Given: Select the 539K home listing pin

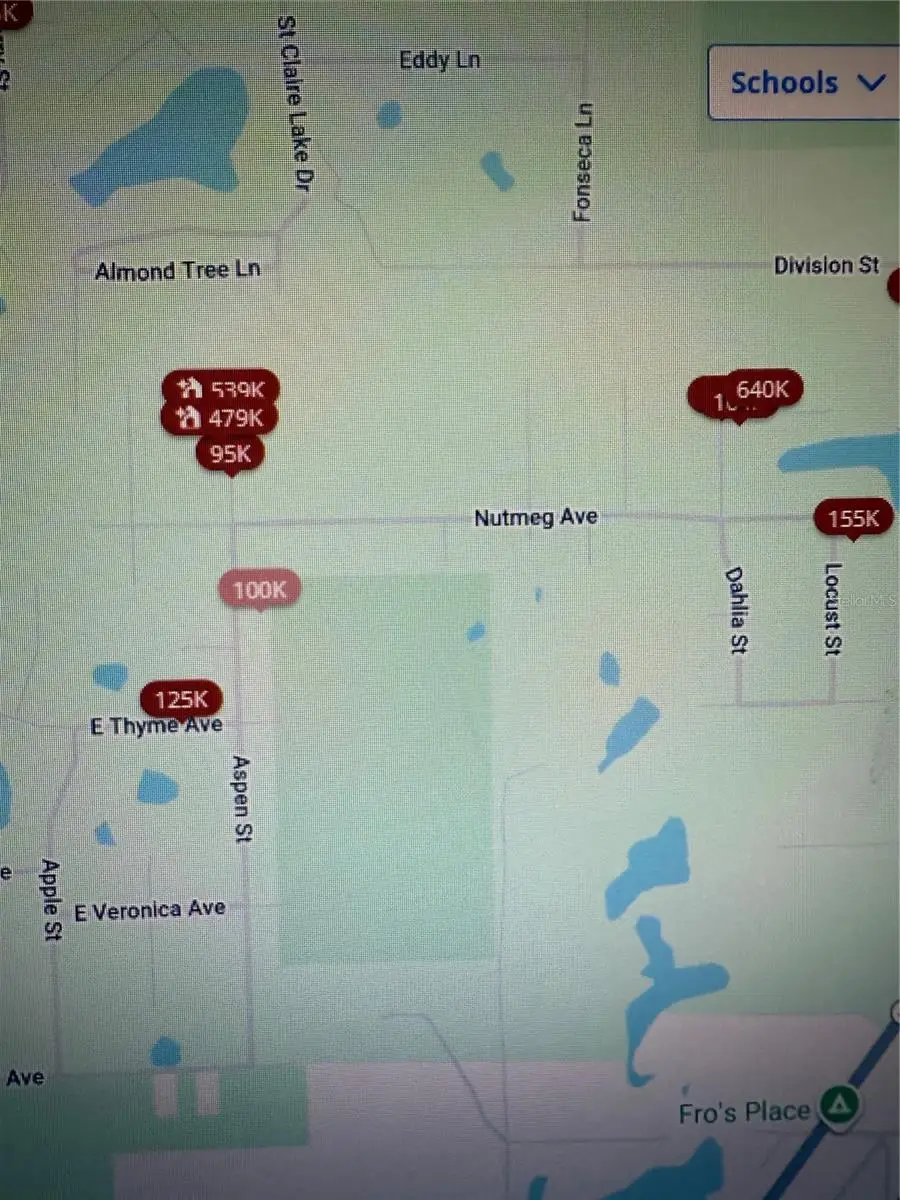Looking at the screenshot, I should 222,390.
